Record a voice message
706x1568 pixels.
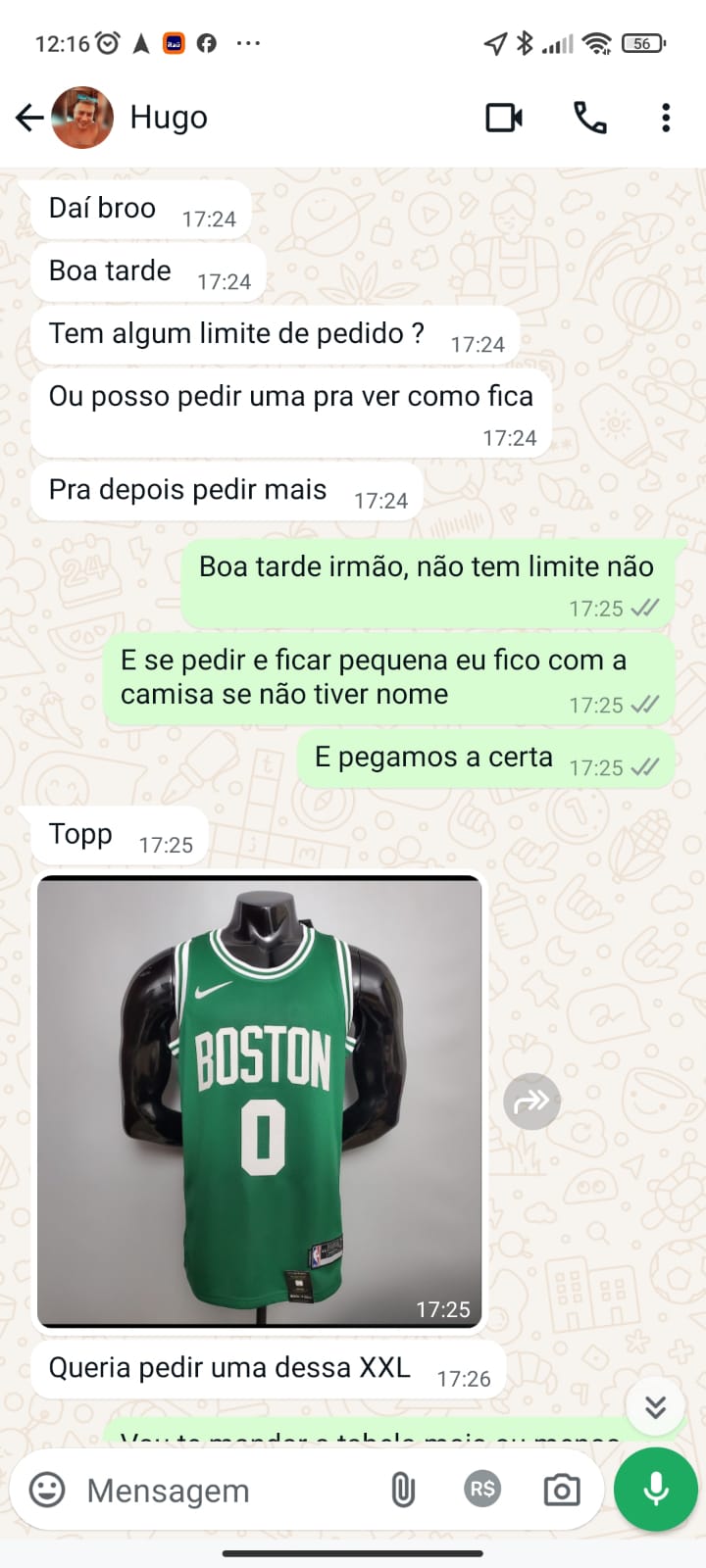pos(655,1490)
